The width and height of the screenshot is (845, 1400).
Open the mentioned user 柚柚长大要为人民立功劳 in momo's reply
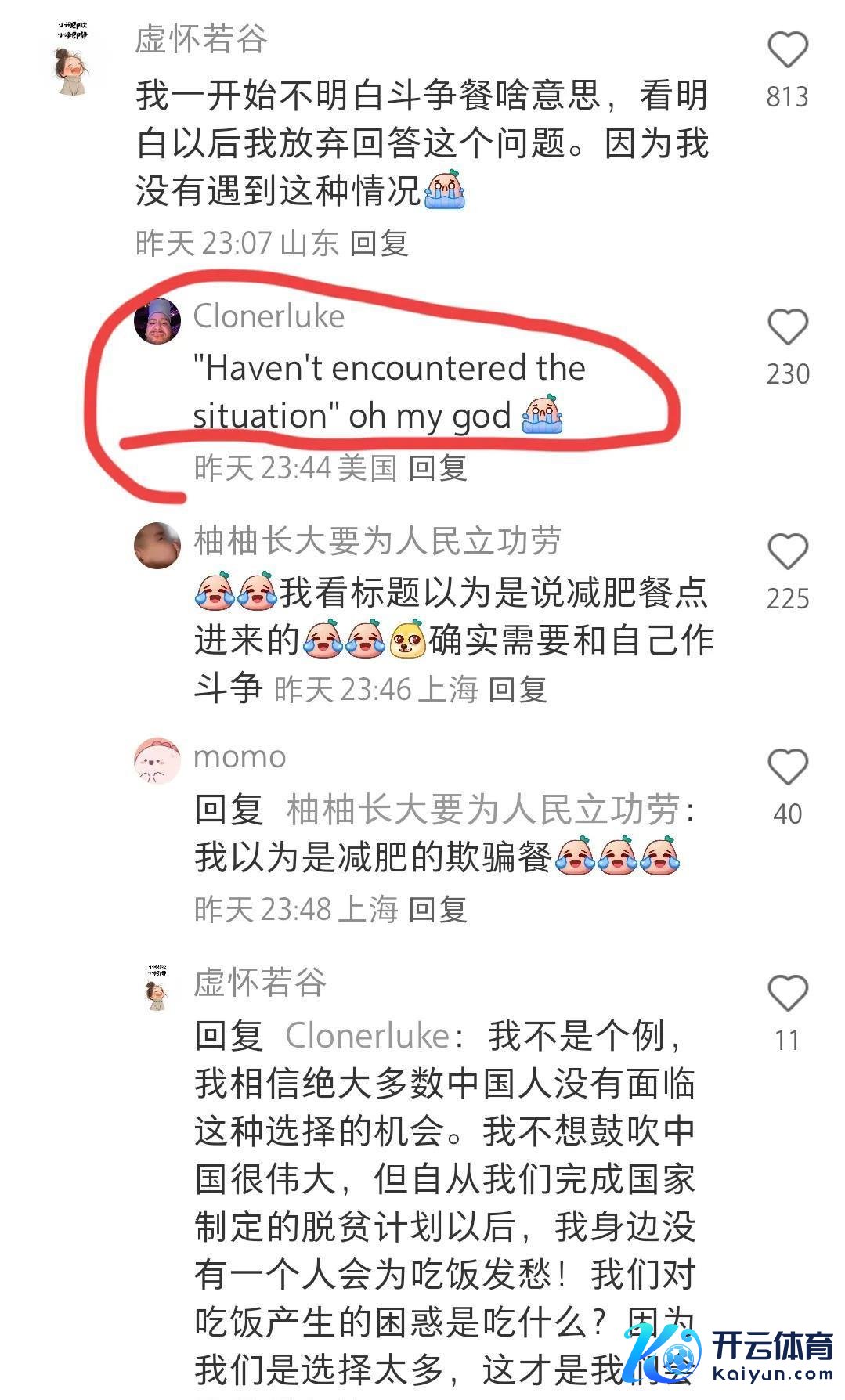482,810
